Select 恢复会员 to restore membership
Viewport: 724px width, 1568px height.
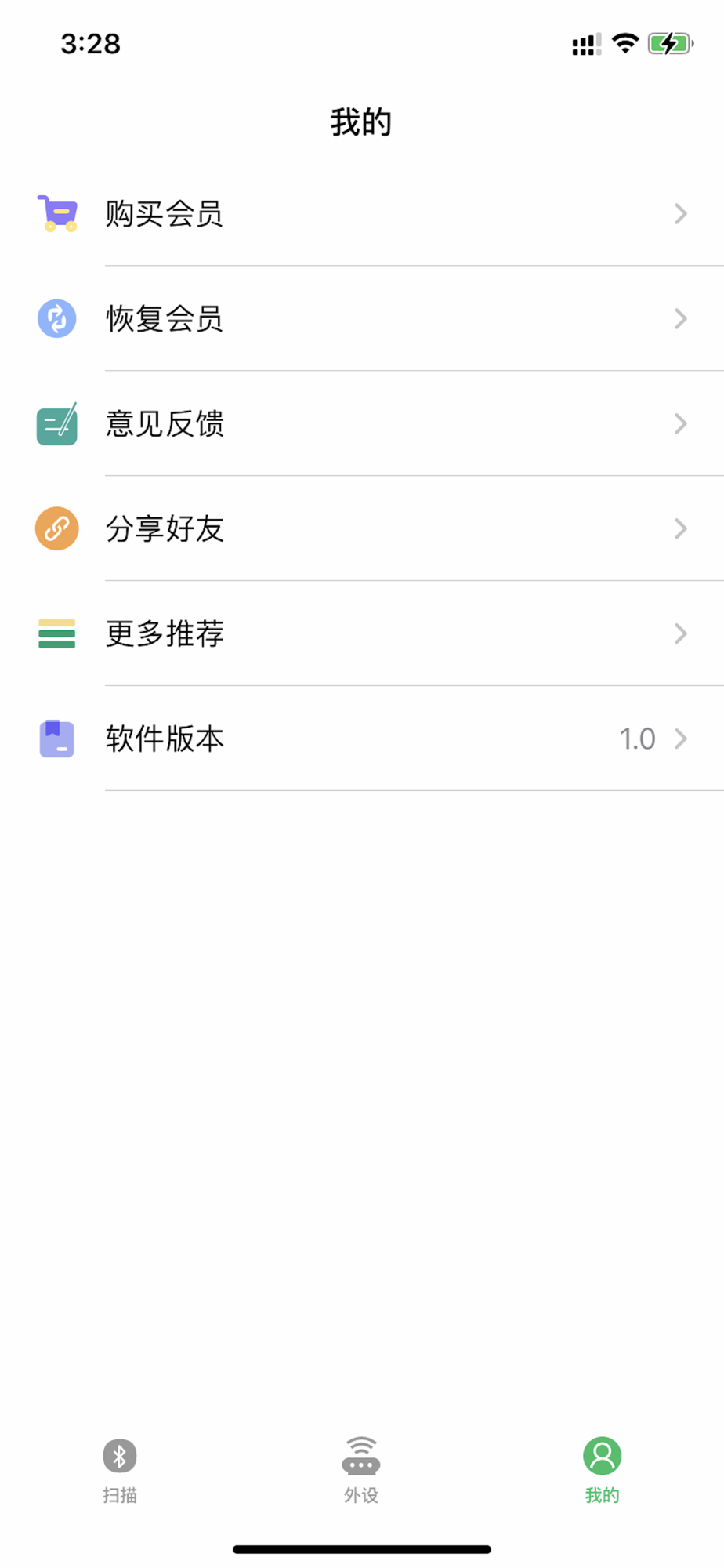pos(362,318)
